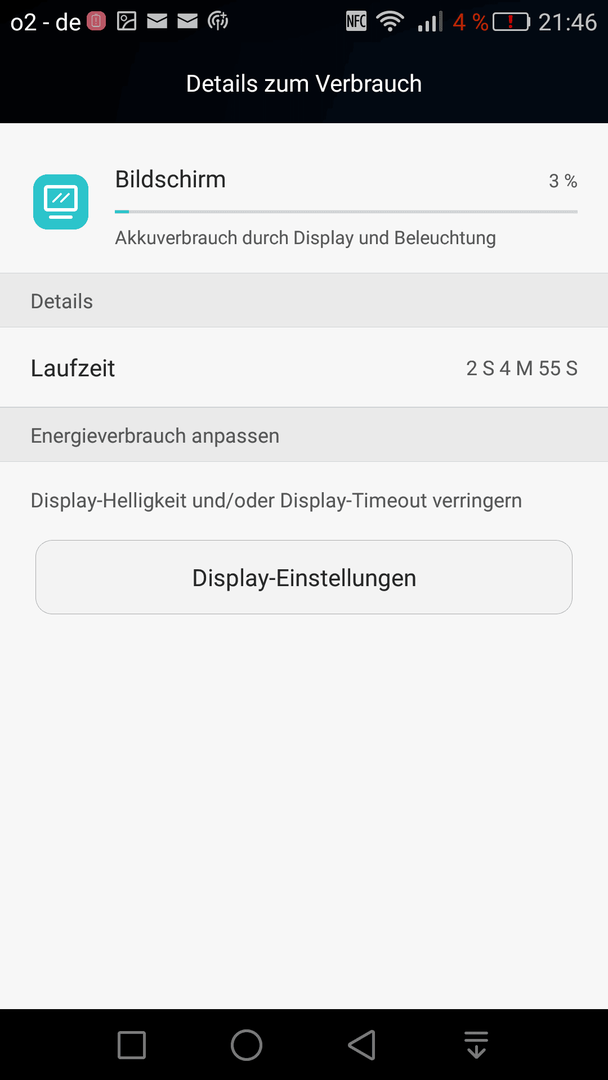Go back with the navigation bar arrow
This screenshot has width=608, height=1080.
pyautogui.click(x=361, y=1044)
